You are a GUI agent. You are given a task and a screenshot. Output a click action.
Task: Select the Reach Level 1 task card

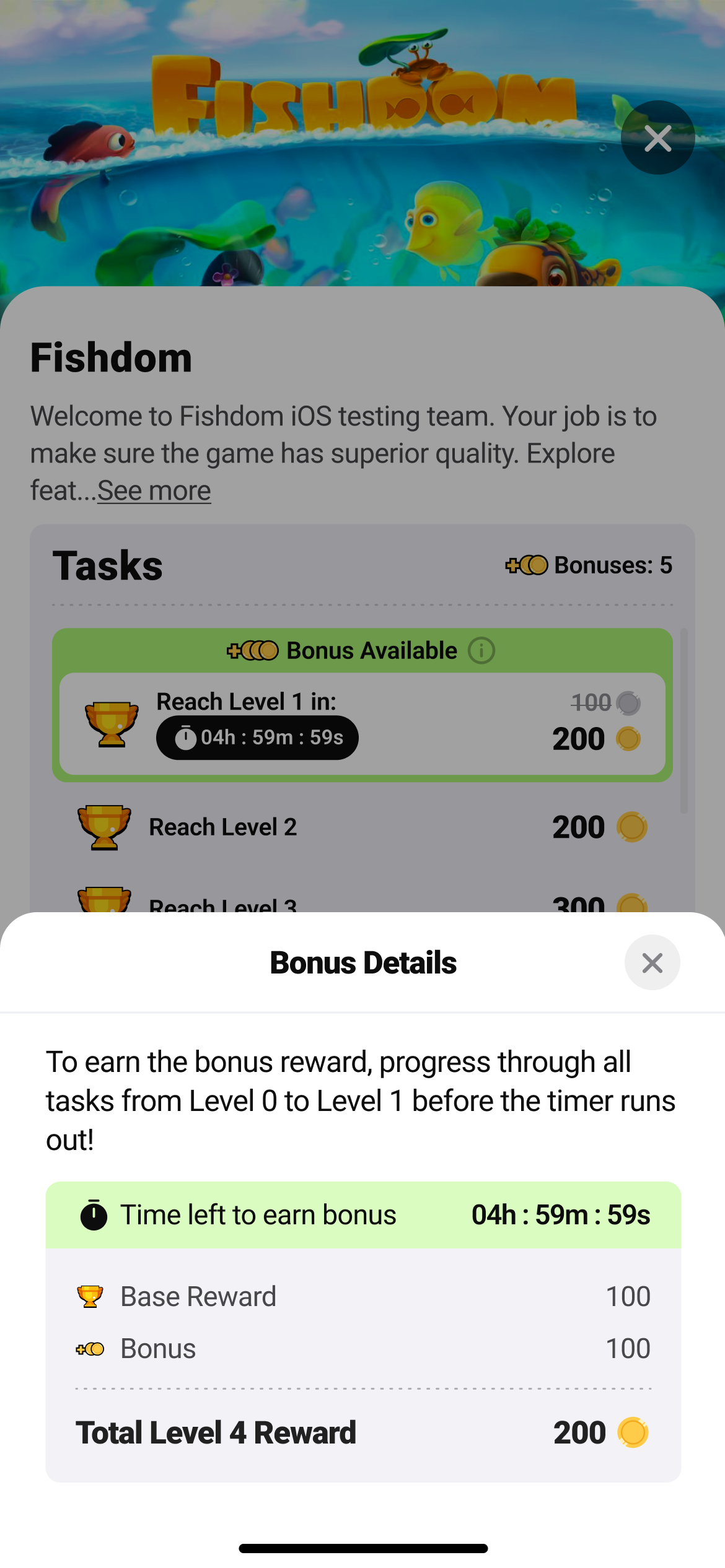click(362, 723)
